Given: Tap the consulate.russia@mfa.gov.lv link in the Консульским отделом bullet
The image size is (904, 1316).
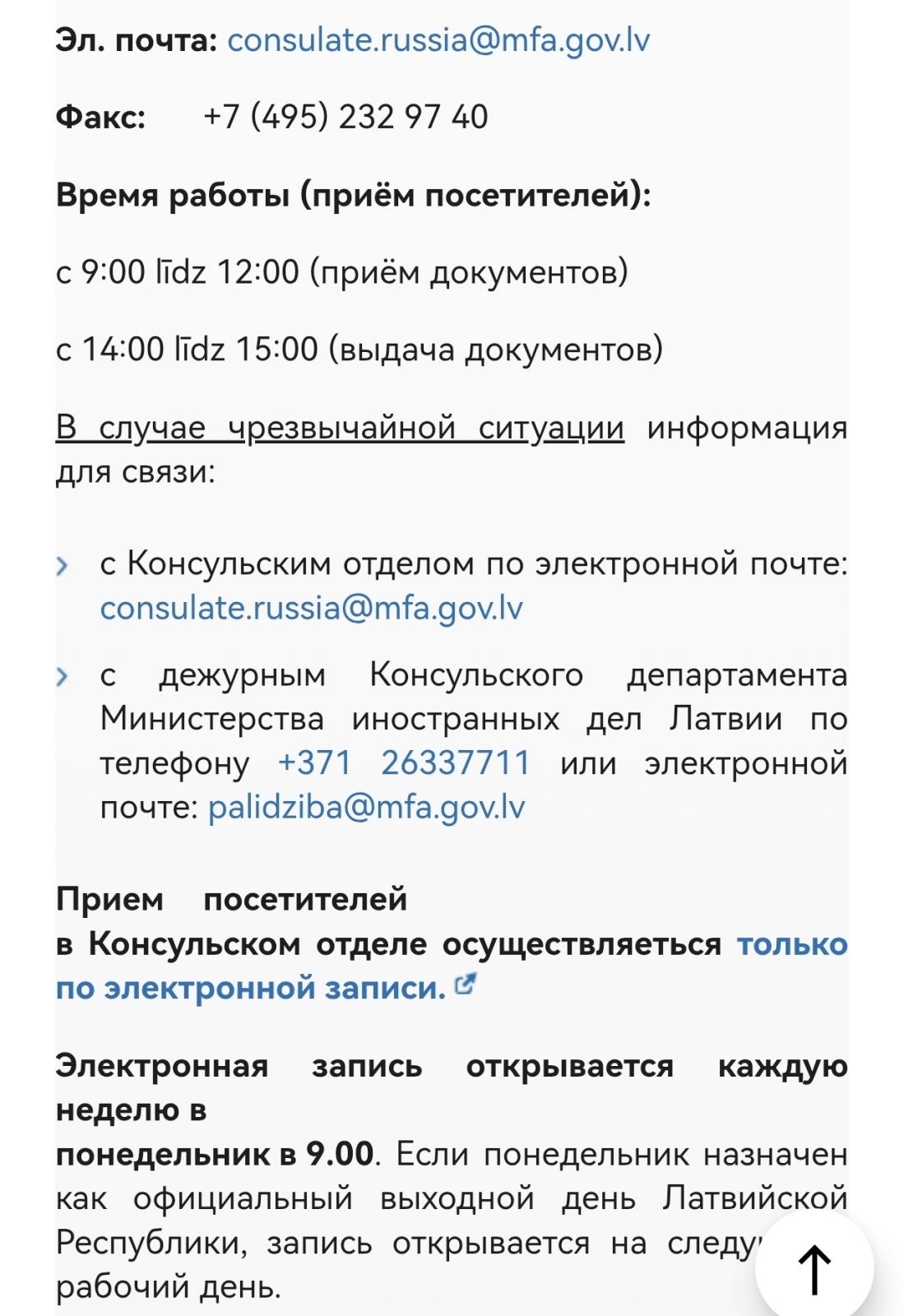Looking at the screenshot, I should click(x=311, y=608).
